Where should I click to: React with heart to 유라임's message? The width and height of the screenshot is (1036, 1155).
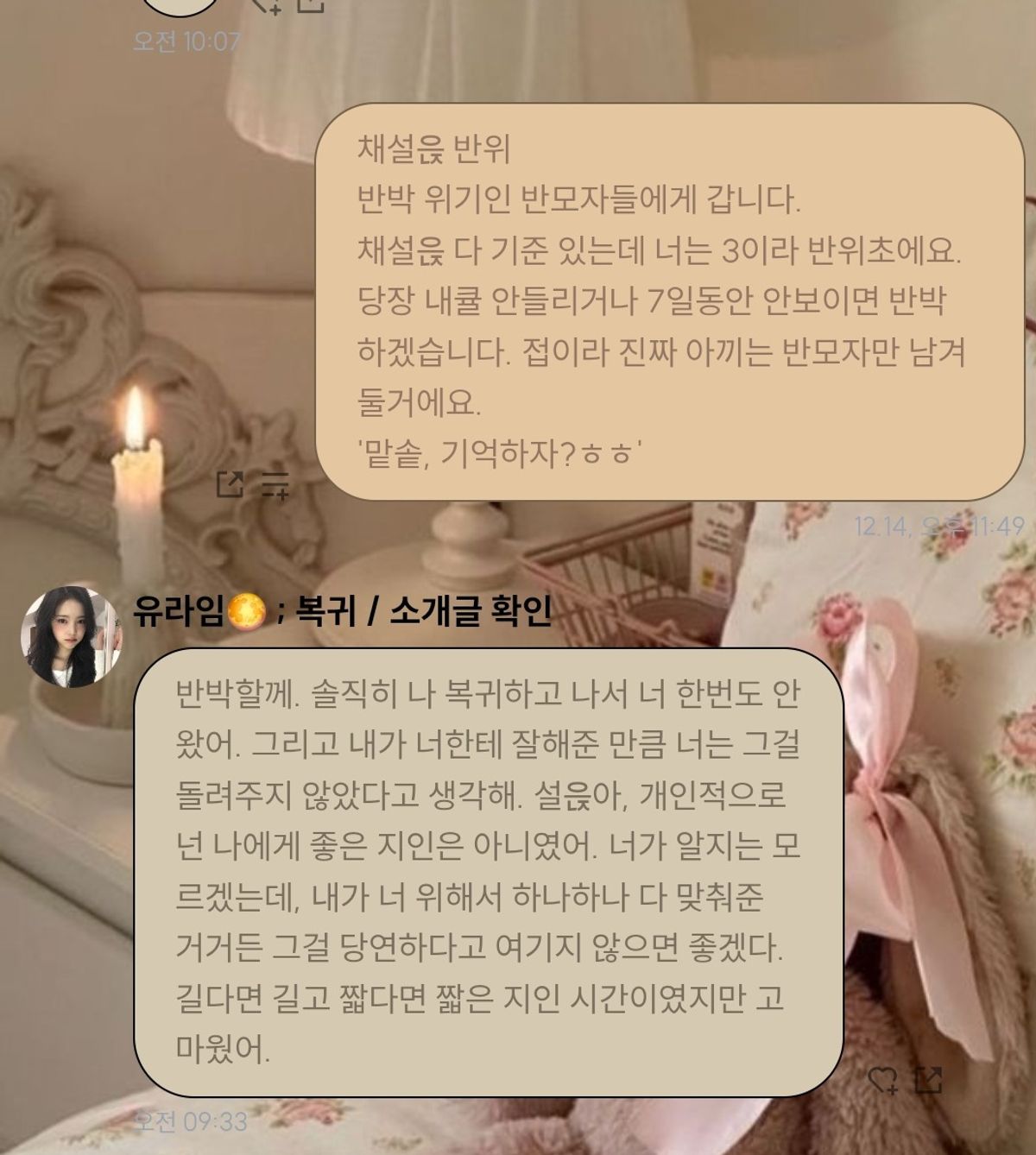(882, 1079)
